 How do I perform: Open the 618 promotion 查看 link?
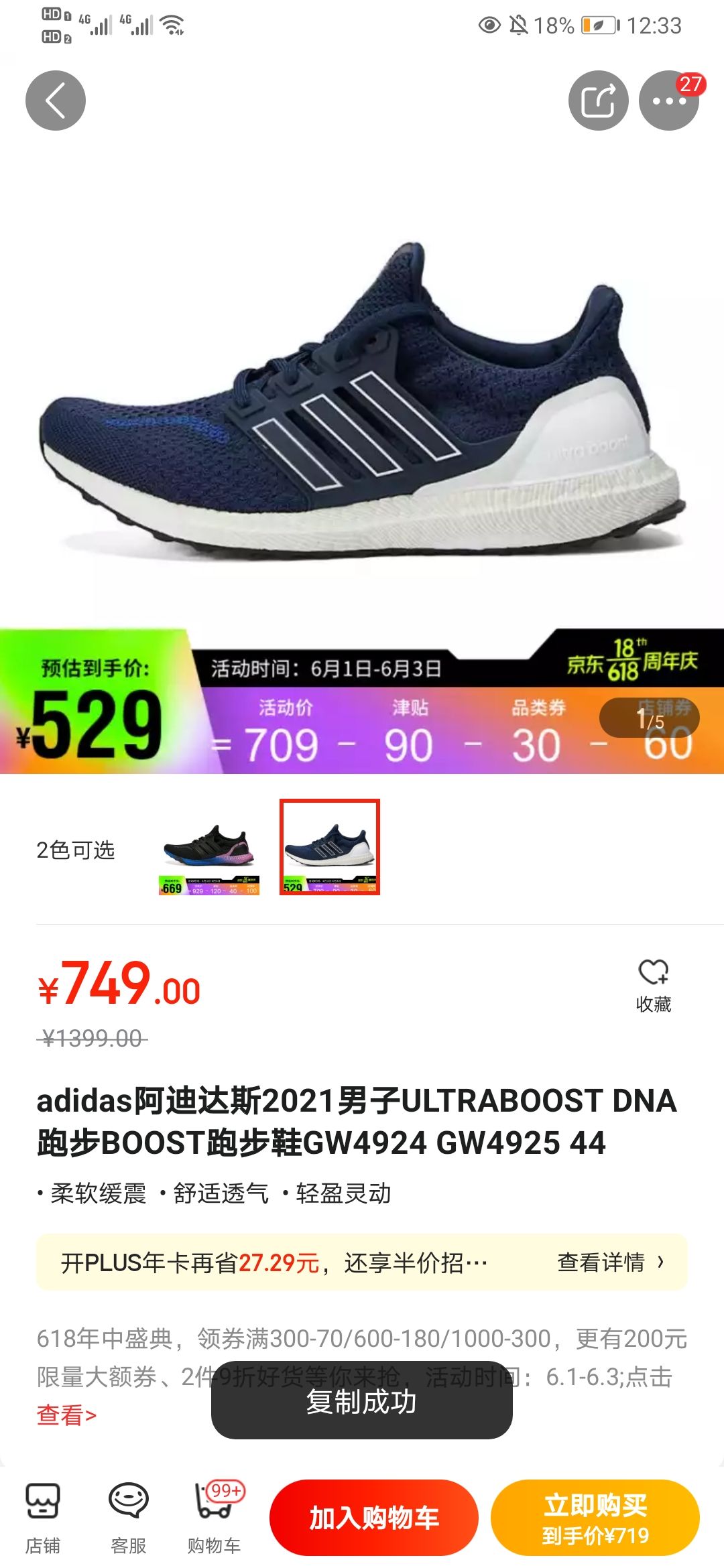[x=66, y=1414]
